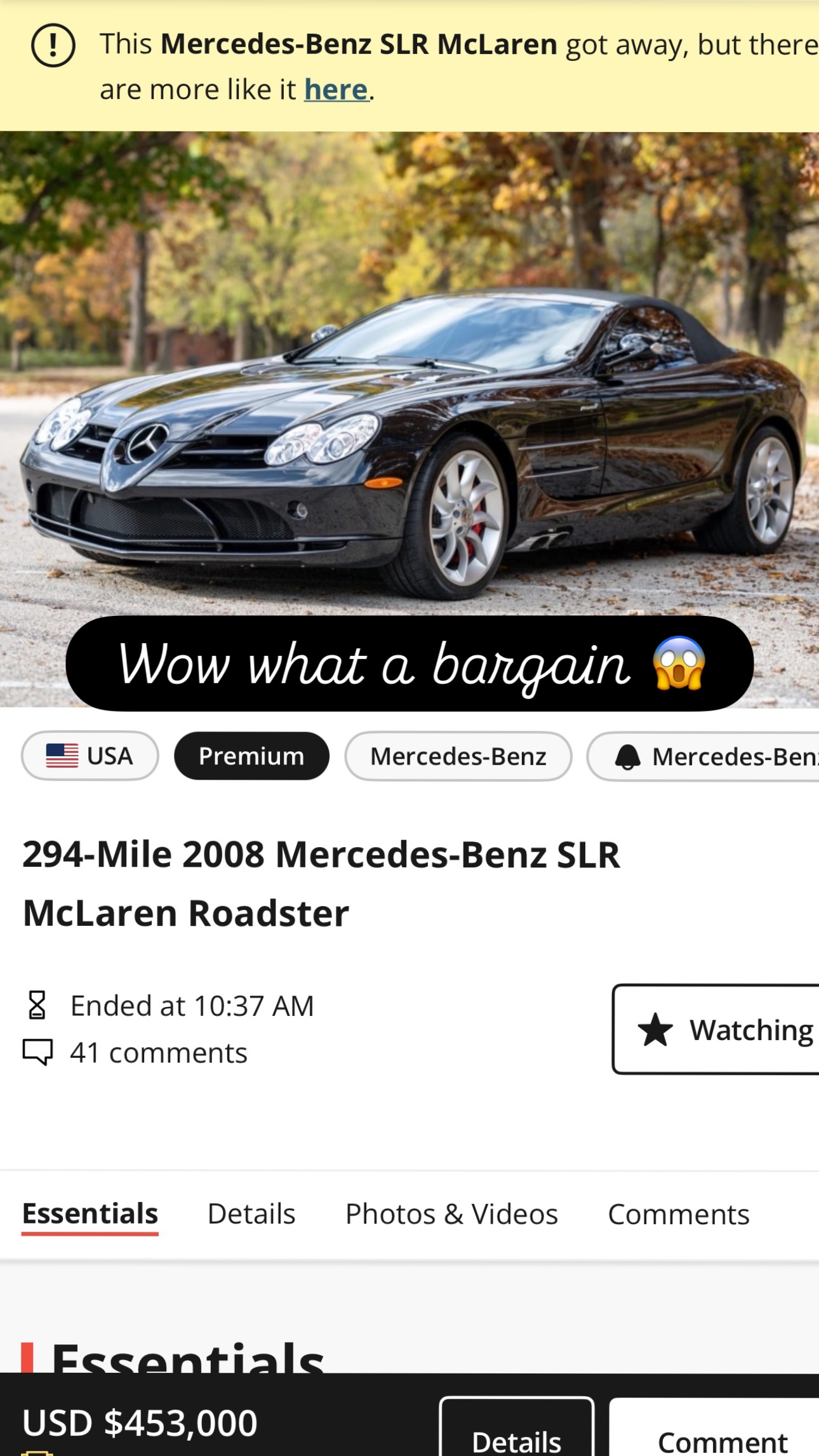Switch to the Essentials tab
Viewport: 819px width, 1456px height.
coord(90,1214)
